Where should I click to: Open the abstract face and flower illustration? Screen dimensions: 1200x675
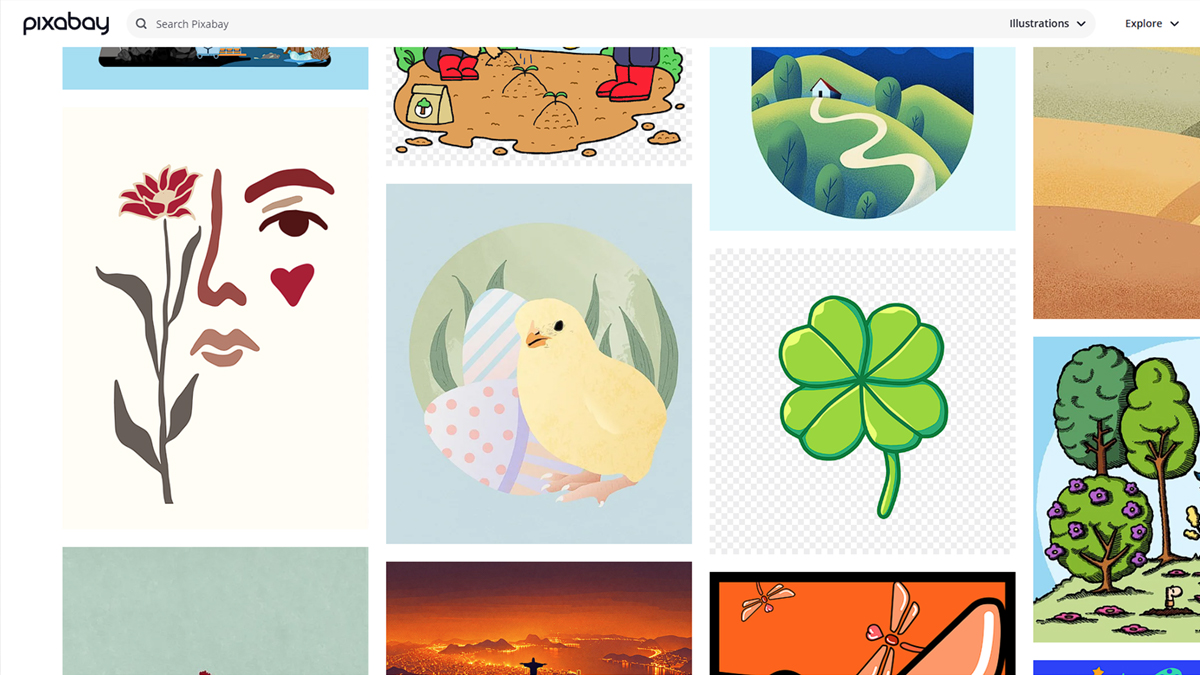coord(215,318)
